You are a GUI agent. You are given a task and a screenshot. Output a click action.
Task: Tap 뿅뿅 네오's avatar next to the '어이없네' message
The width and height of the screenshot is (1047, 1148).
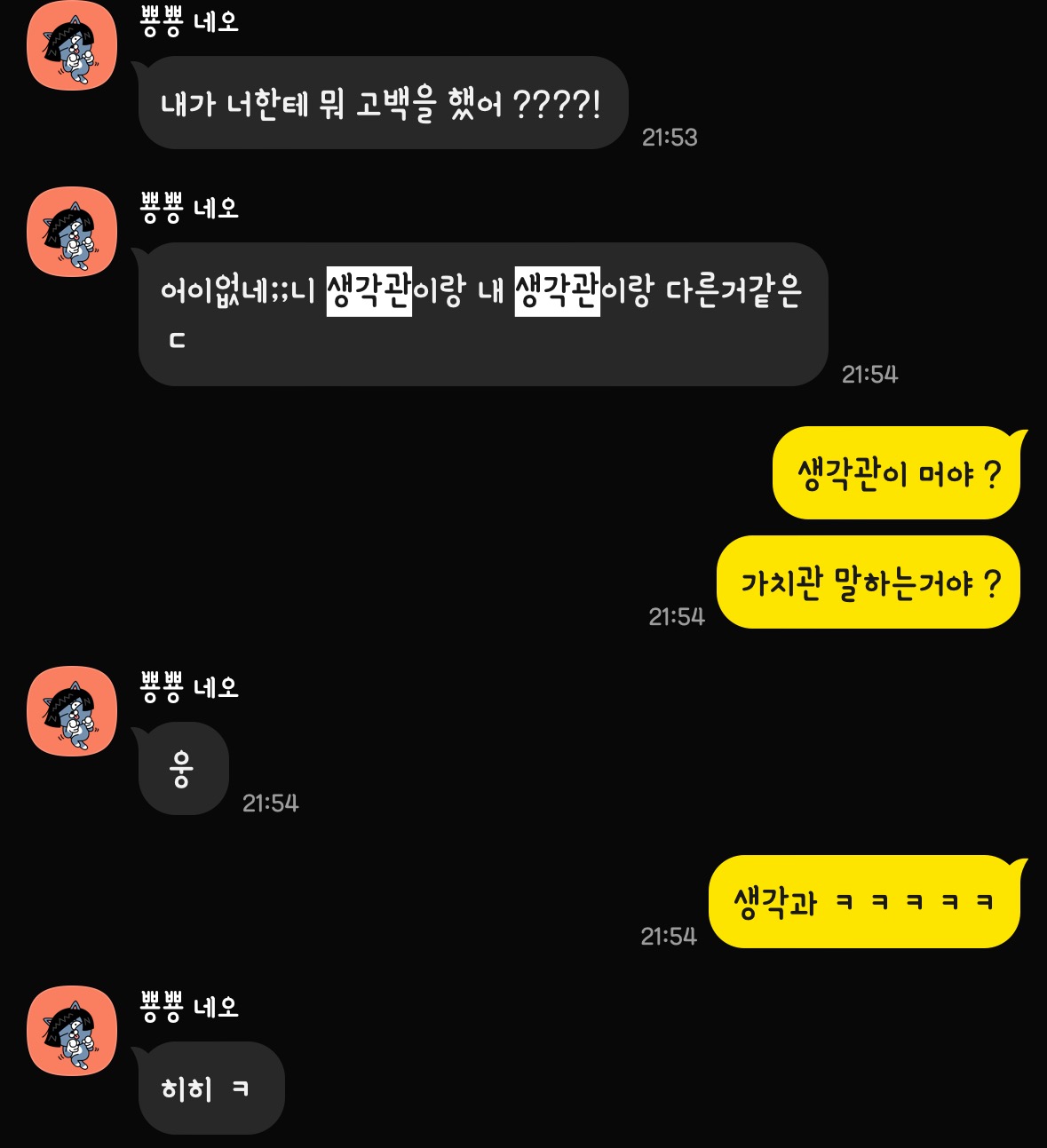point(72,232)
